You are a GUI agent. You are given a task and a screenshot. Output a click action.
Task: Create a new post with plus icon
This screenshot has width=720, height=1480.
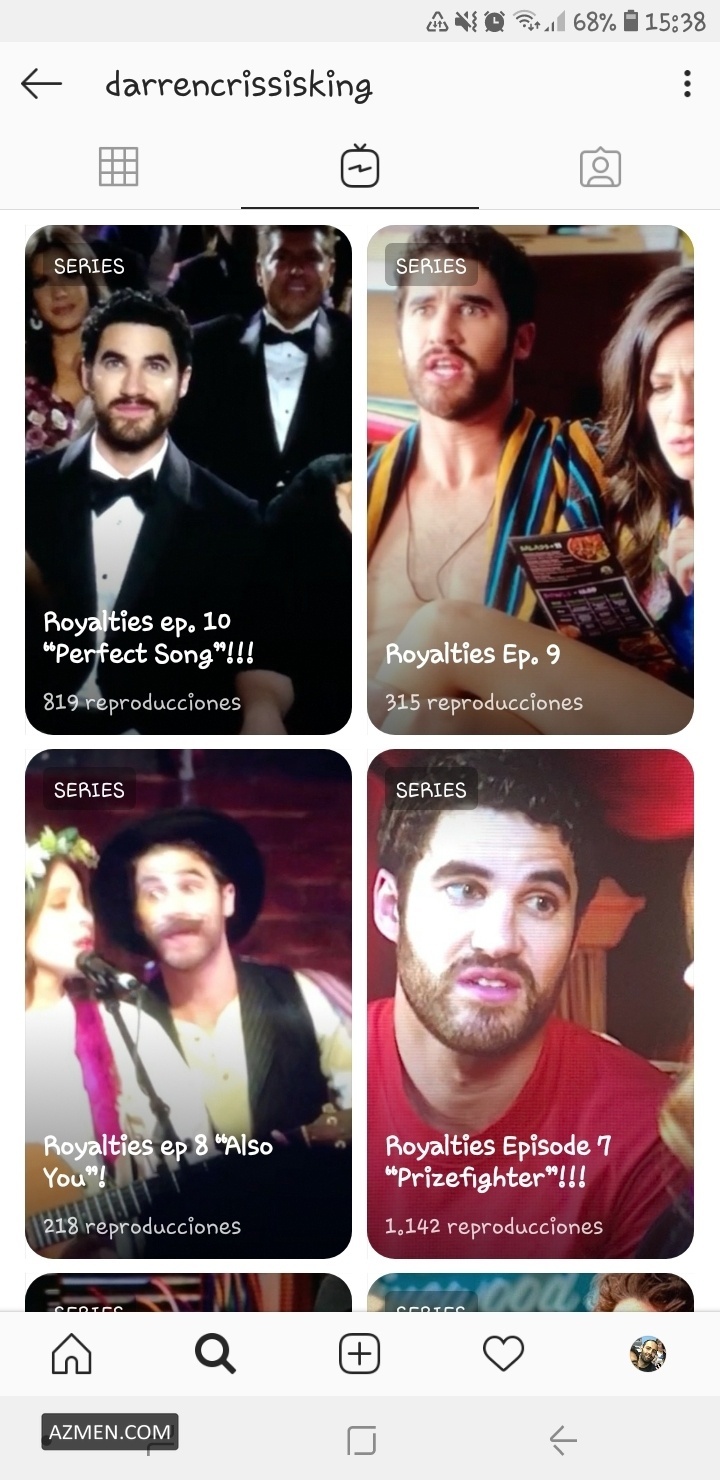pos(359,1354)
